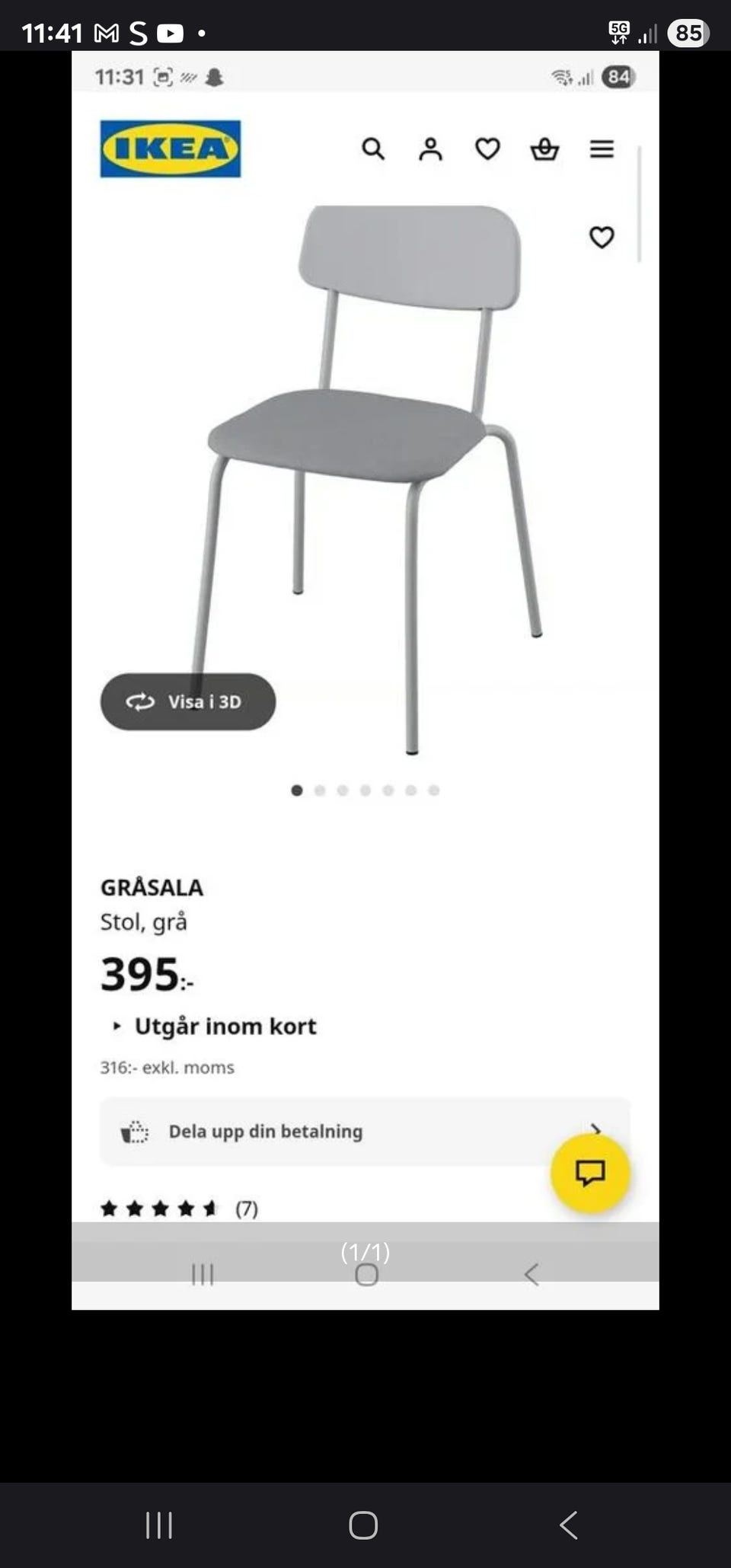Screen dimensions: 731x1568
Task: Activate the Visa i 3D view
Action: click(x=187, y=702)
